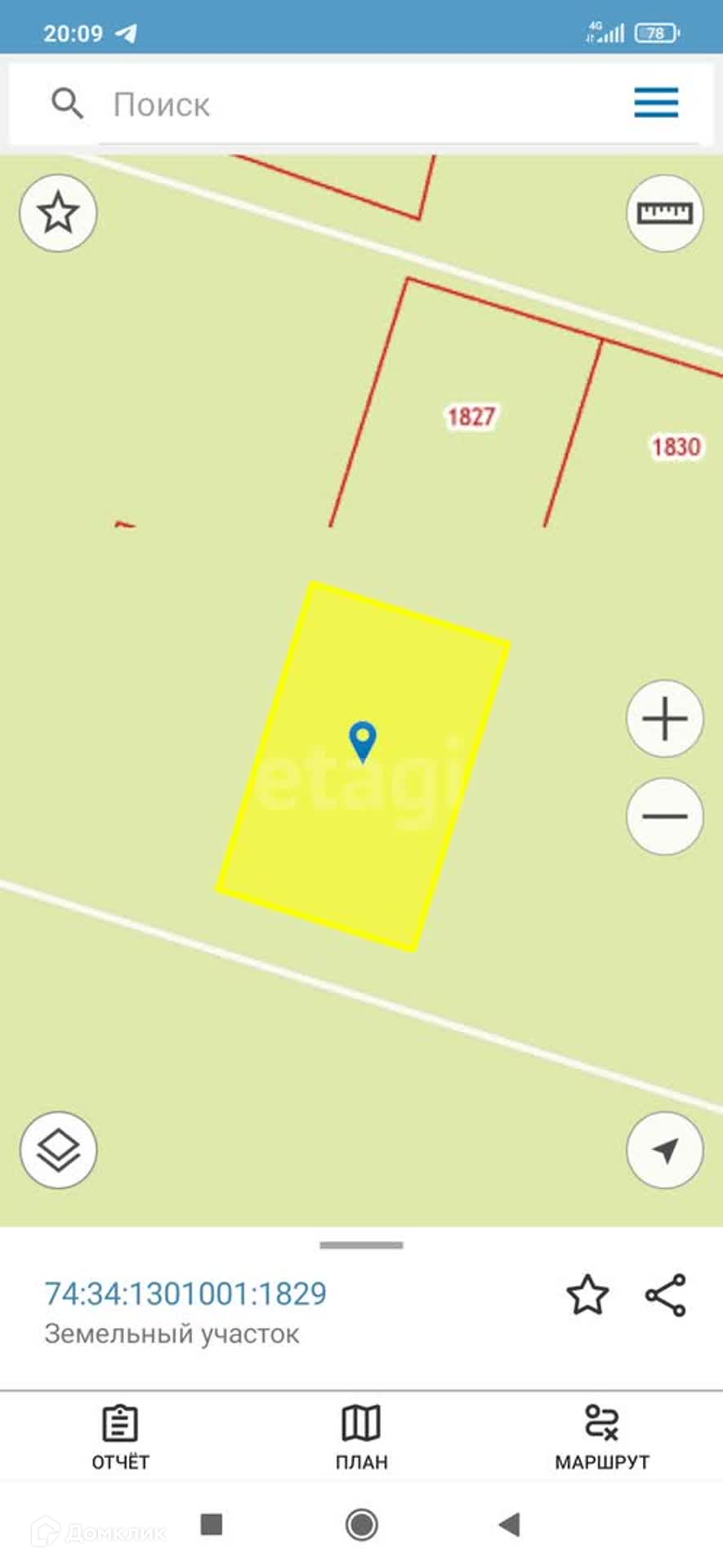
Task: Zoom out the map with minus
Action: point(665,816)
